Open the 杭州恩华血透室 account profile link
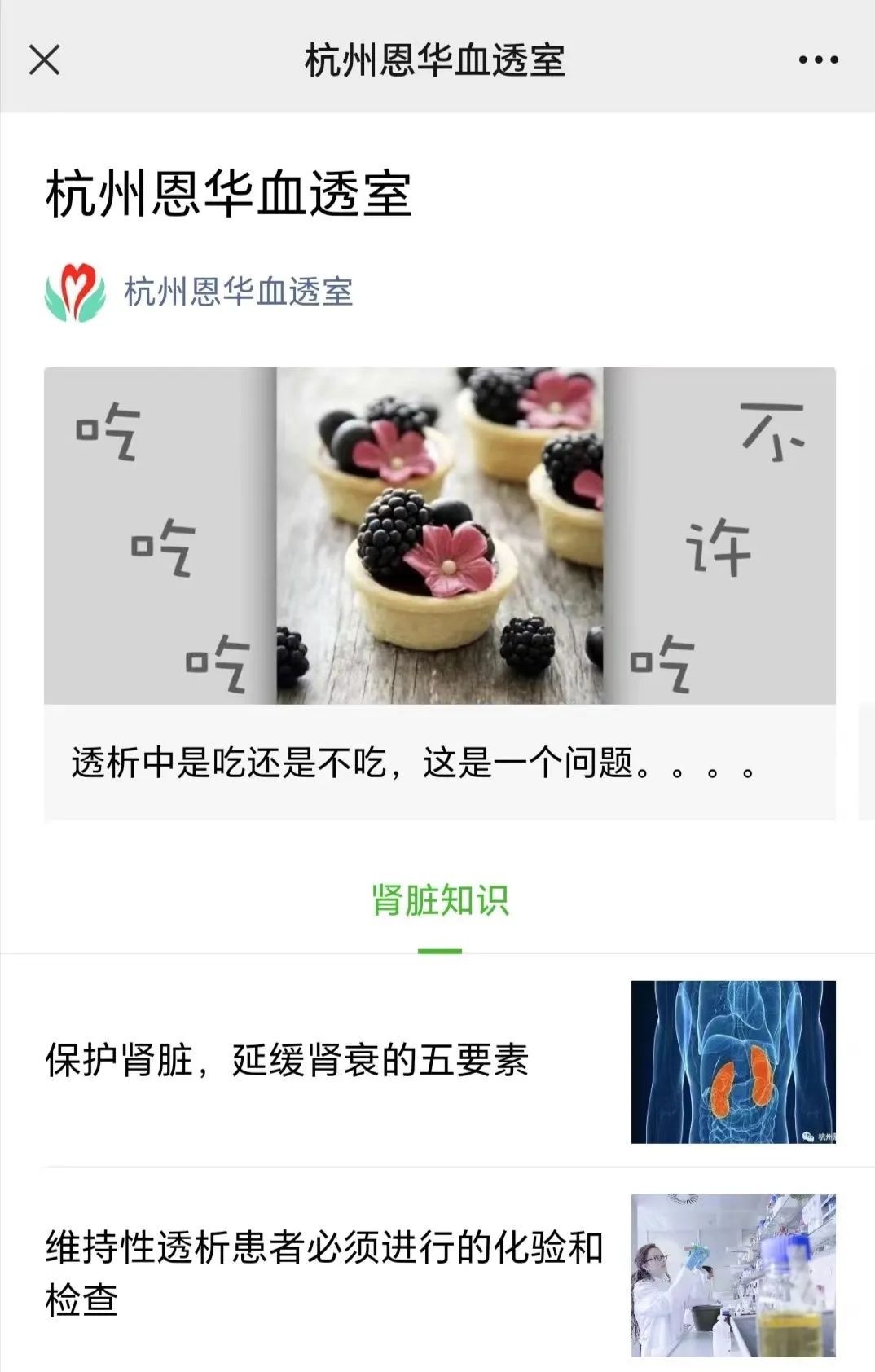This screenshot has width=875, height=1372. (237, 292)
